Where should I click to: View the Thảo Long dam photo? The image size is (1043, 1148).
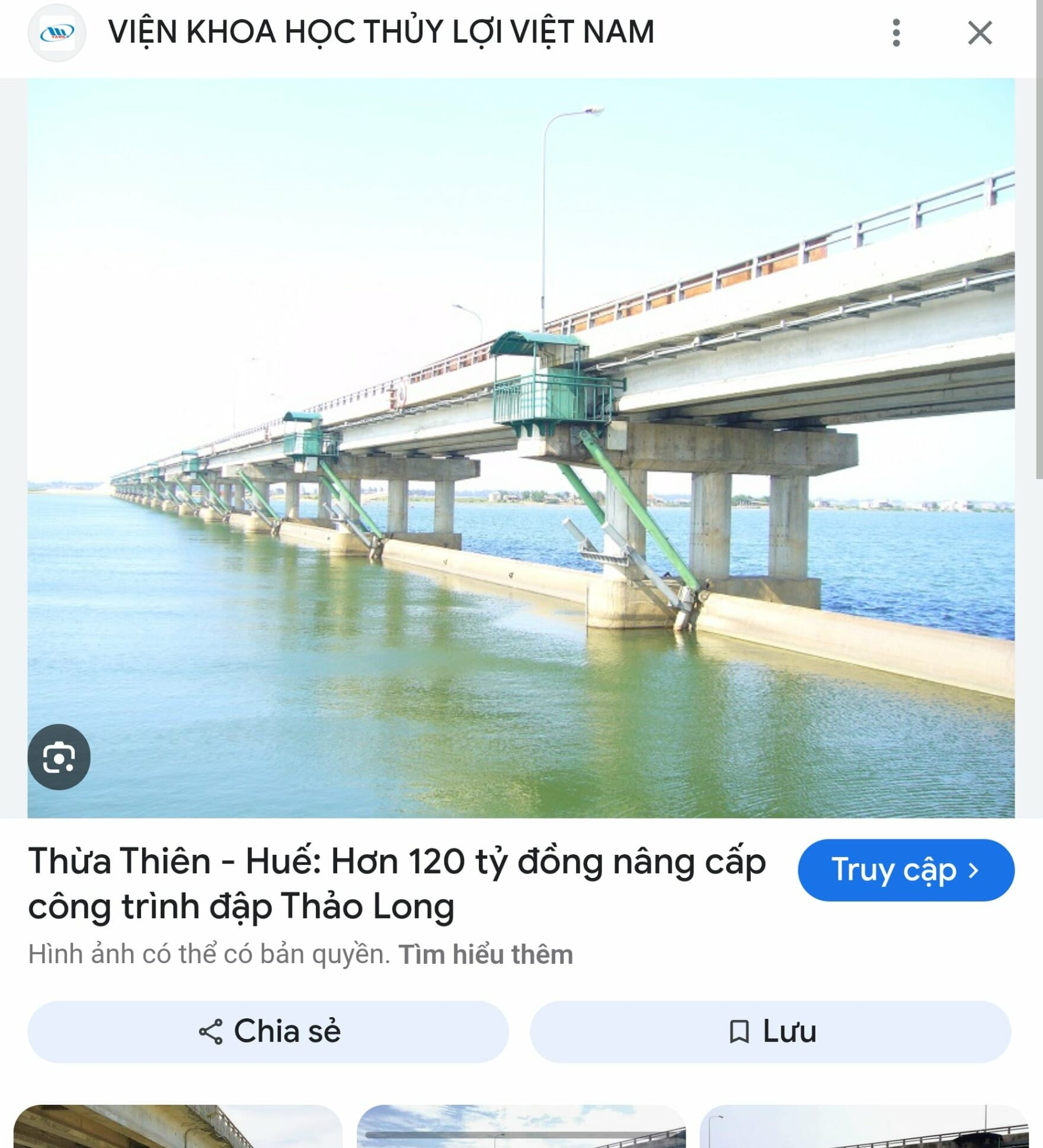click(521, 448)
